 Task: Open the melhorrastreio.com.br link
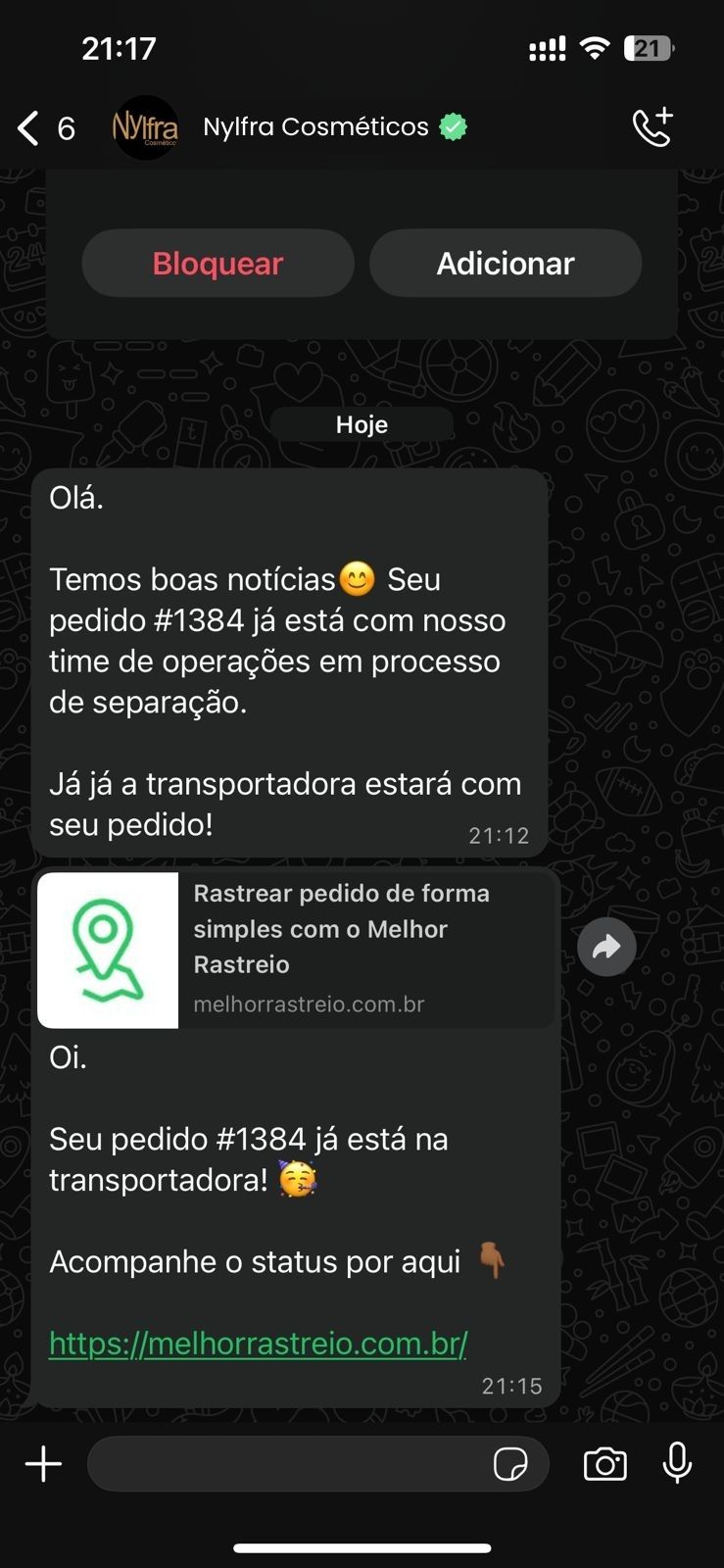(259, 1343)
